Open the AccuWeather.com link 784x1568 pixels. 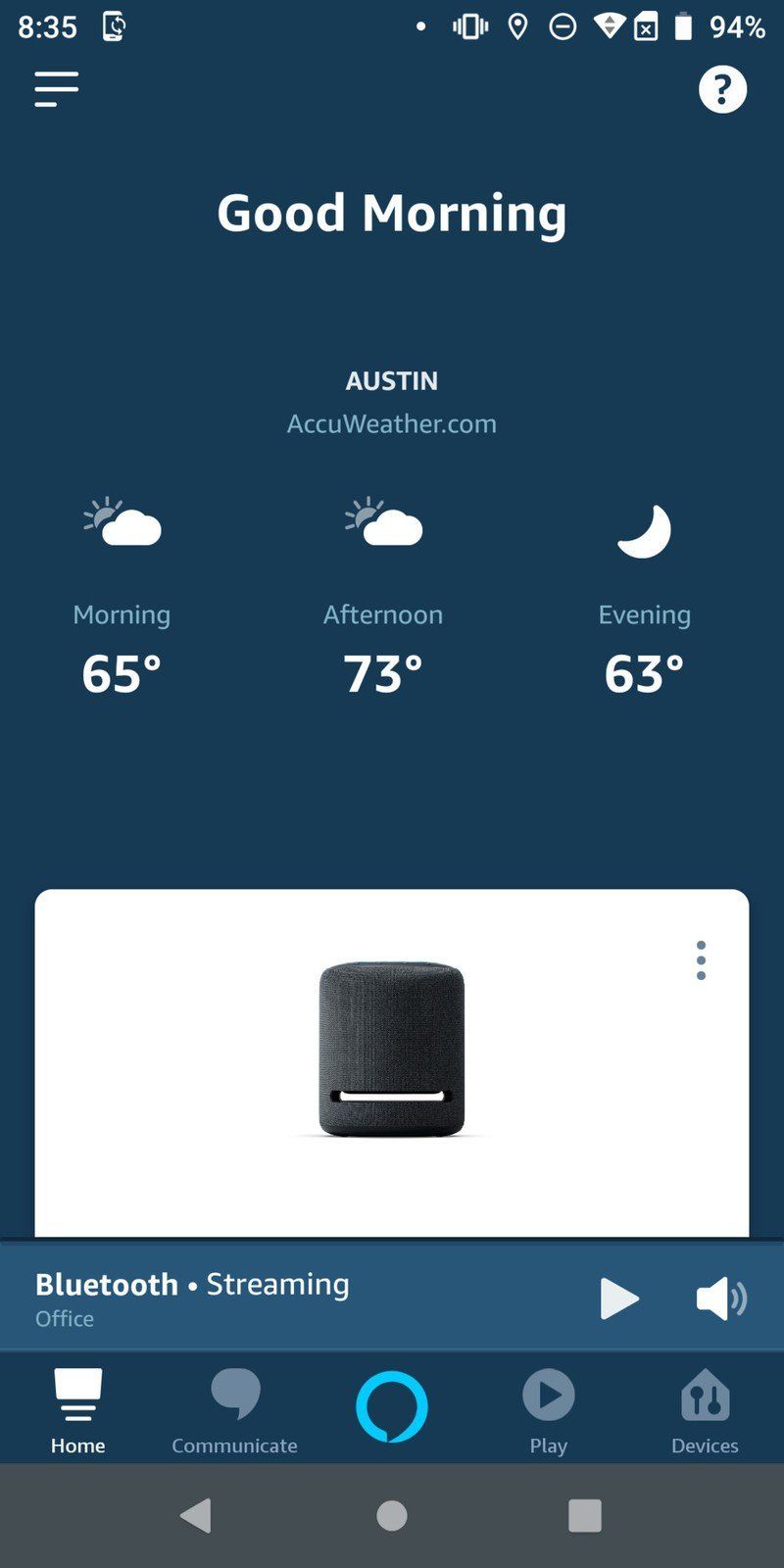pyautogui.click(x=392, y=423)
